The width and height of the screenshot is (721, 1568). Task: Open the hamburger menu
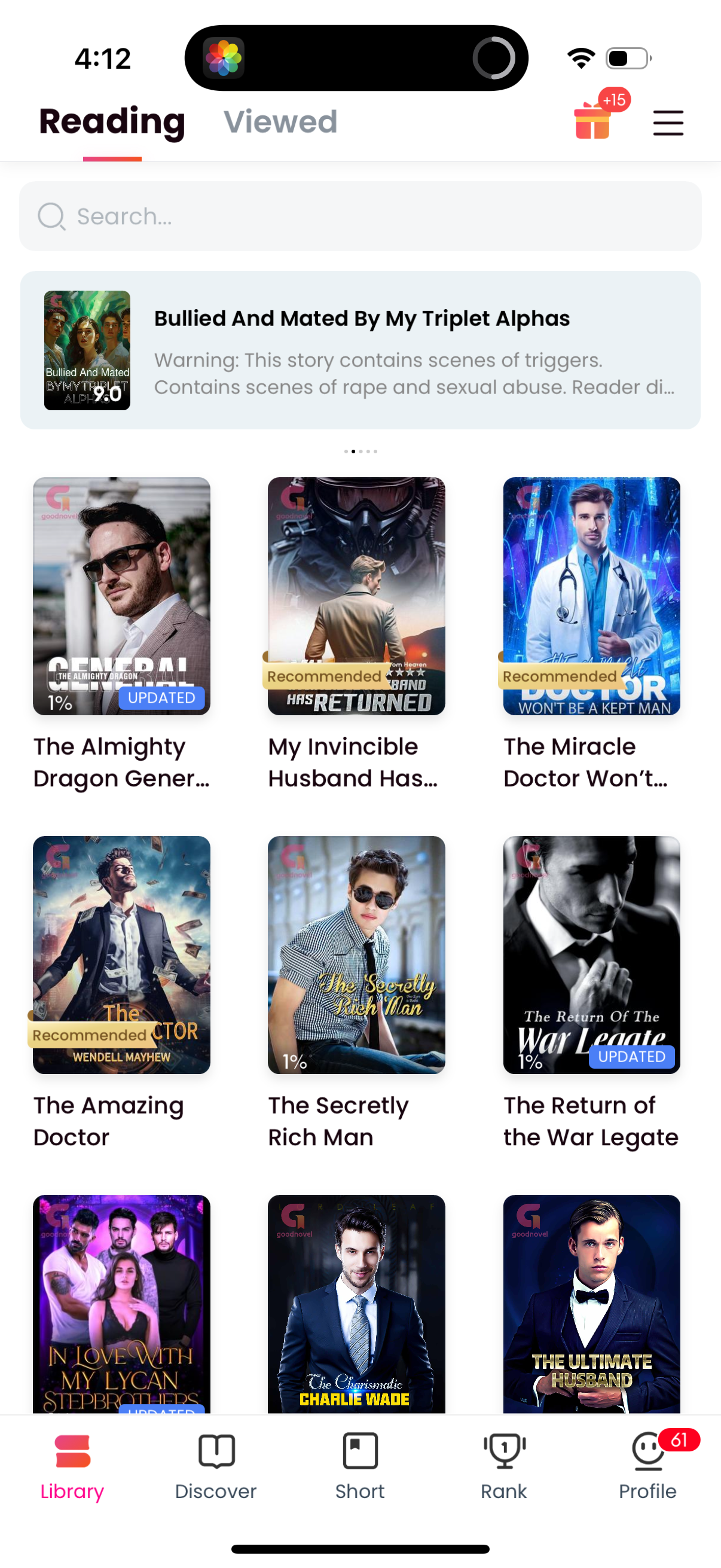667,123
